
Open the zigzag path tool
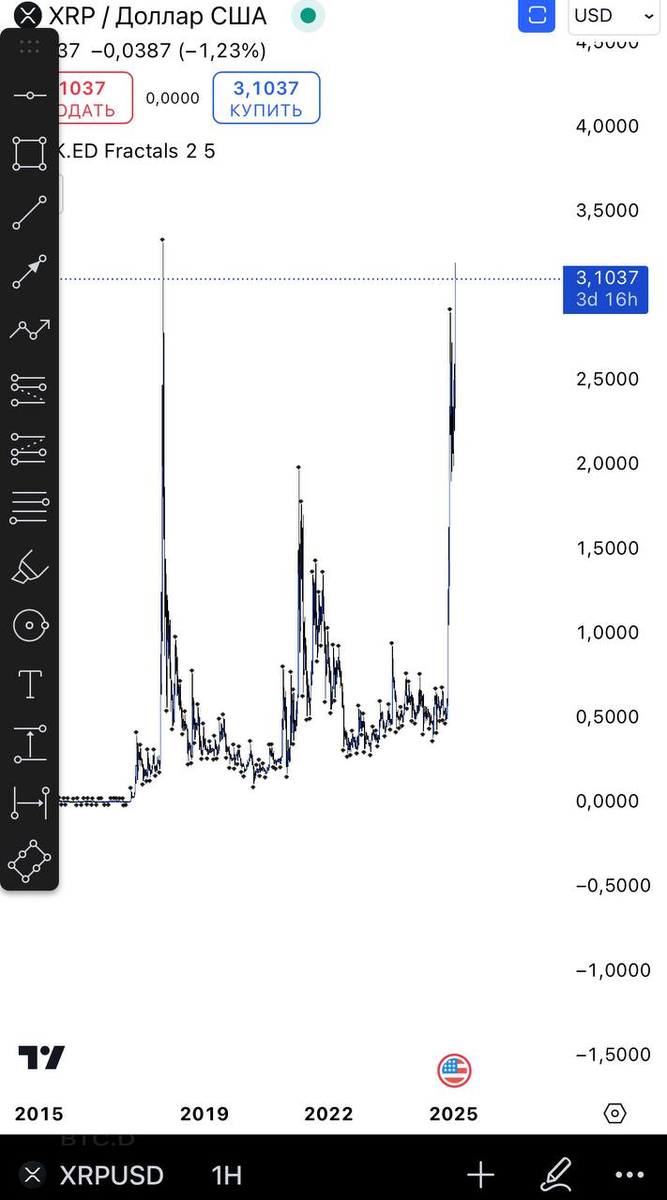click(29, 330)
